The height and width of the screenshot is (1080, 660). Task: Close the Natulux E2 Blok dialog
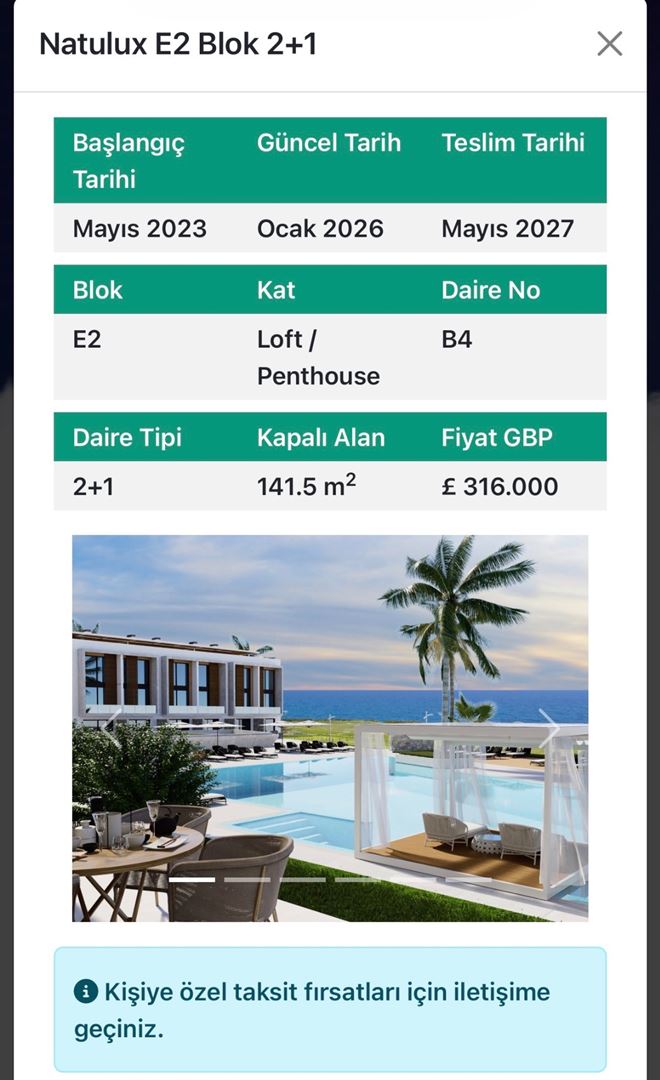pos(609,43)
